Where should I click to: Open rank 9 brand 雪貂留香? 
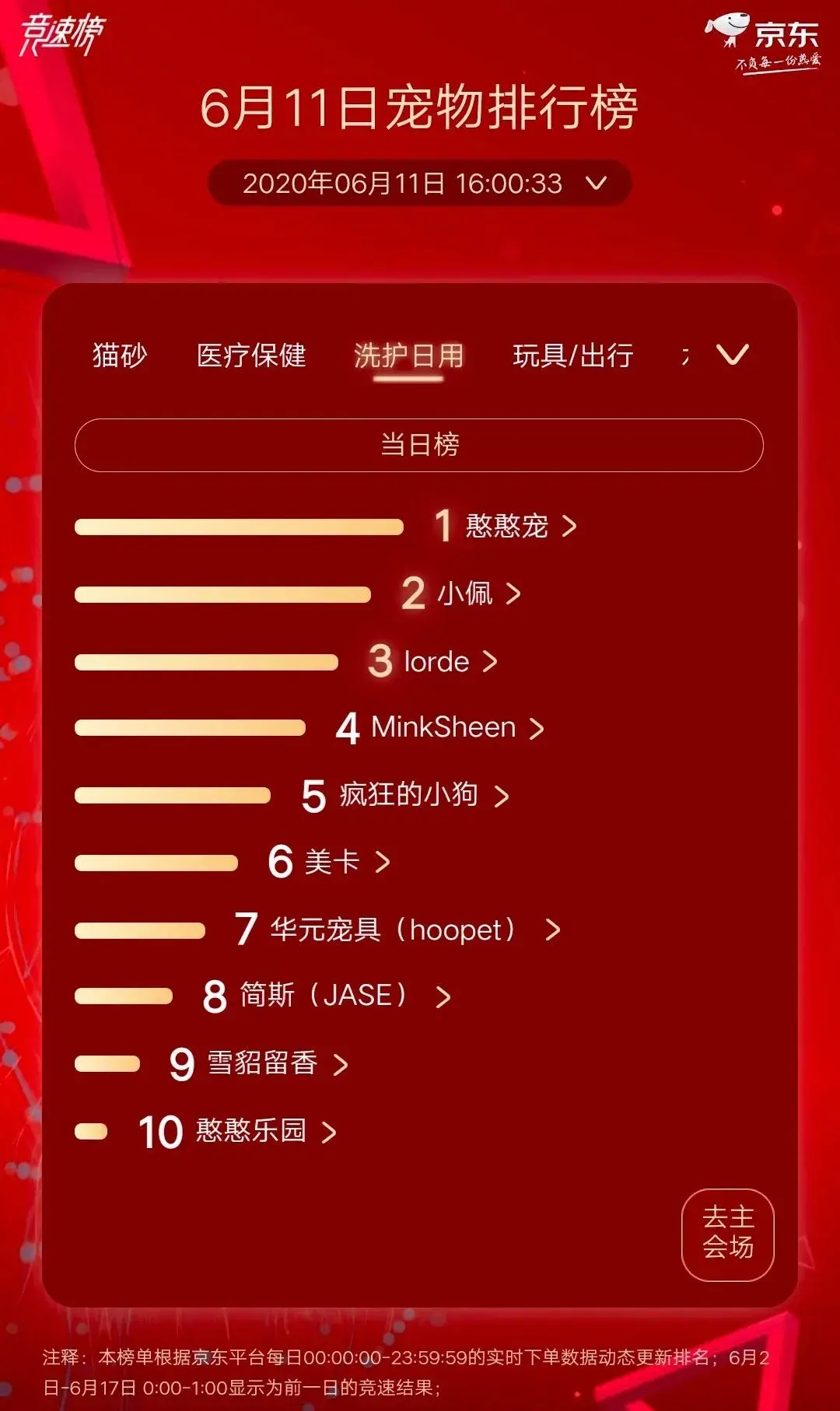pyautogui.click(x=259, y=1063)
